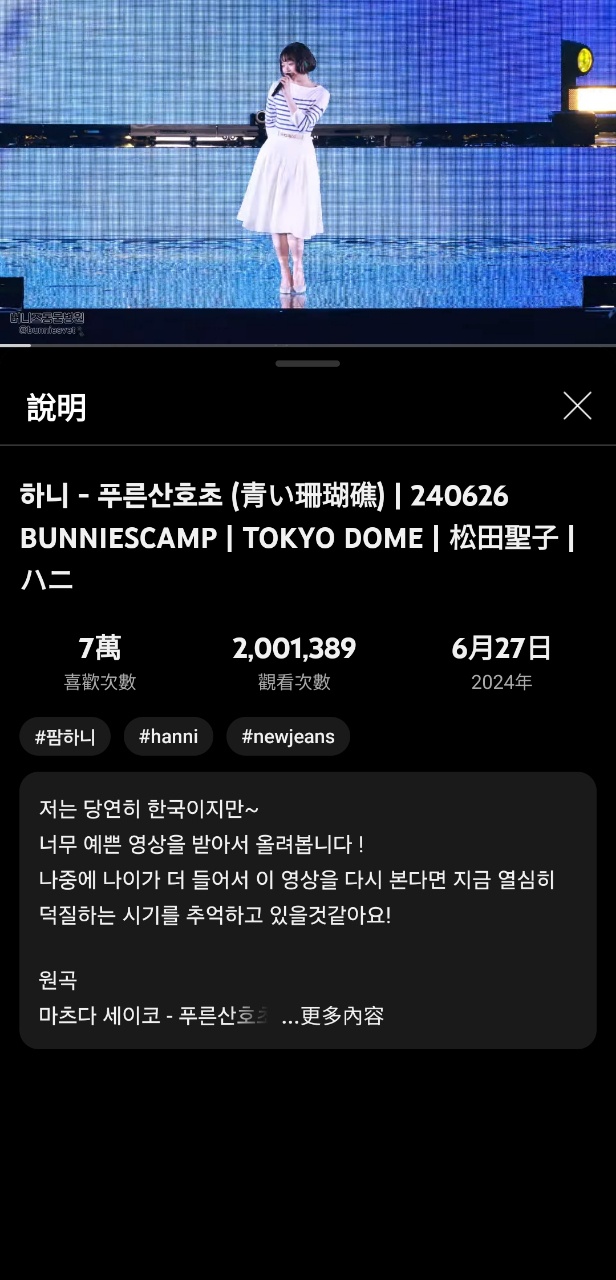The width and height of the screenshot is (616, 1280).
Task: Open the #hanni hashtag
Action: (168, 737)
